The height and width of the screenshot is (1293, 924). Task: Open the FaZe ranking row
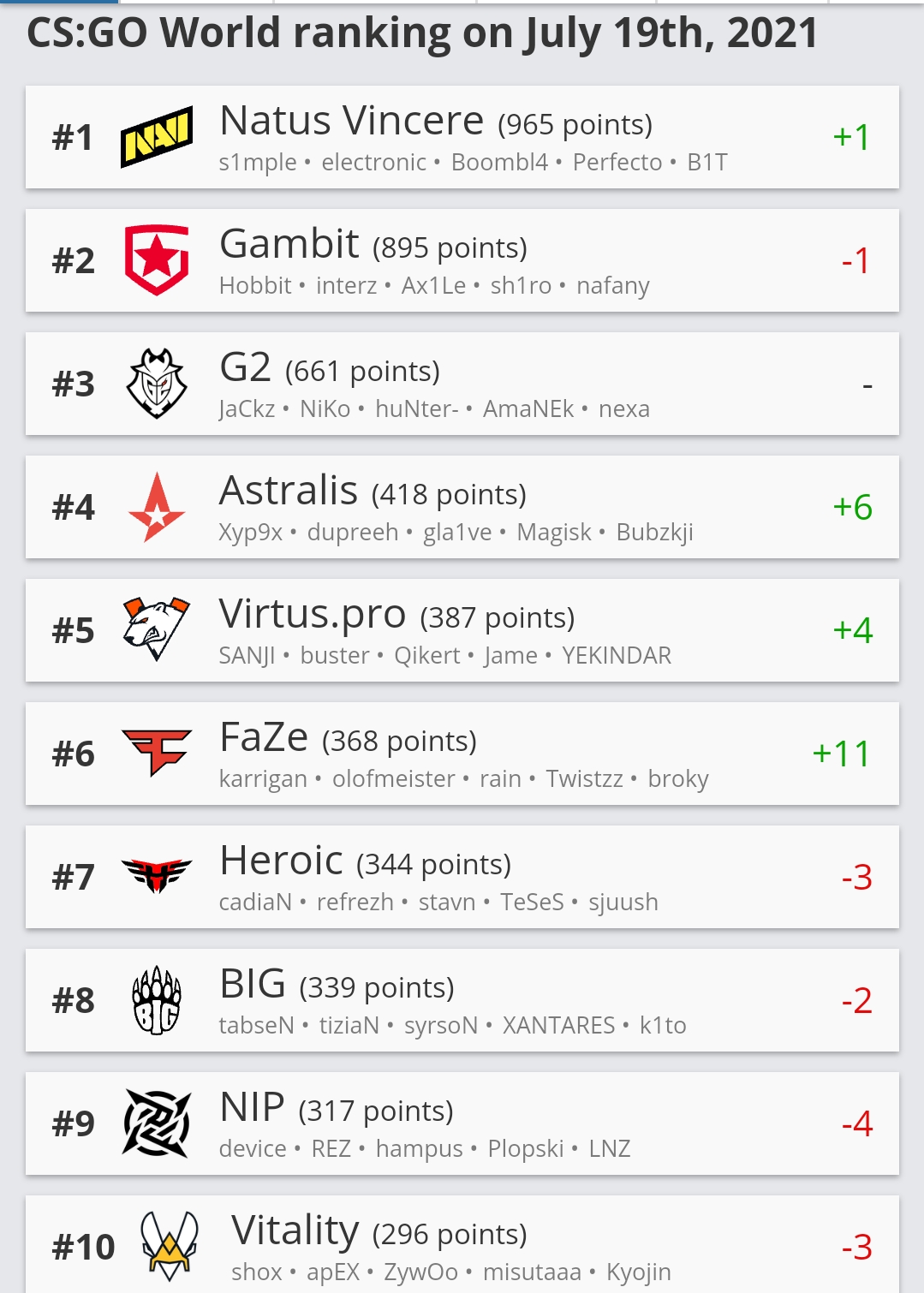pyautogui.click(x=462, y=754)
